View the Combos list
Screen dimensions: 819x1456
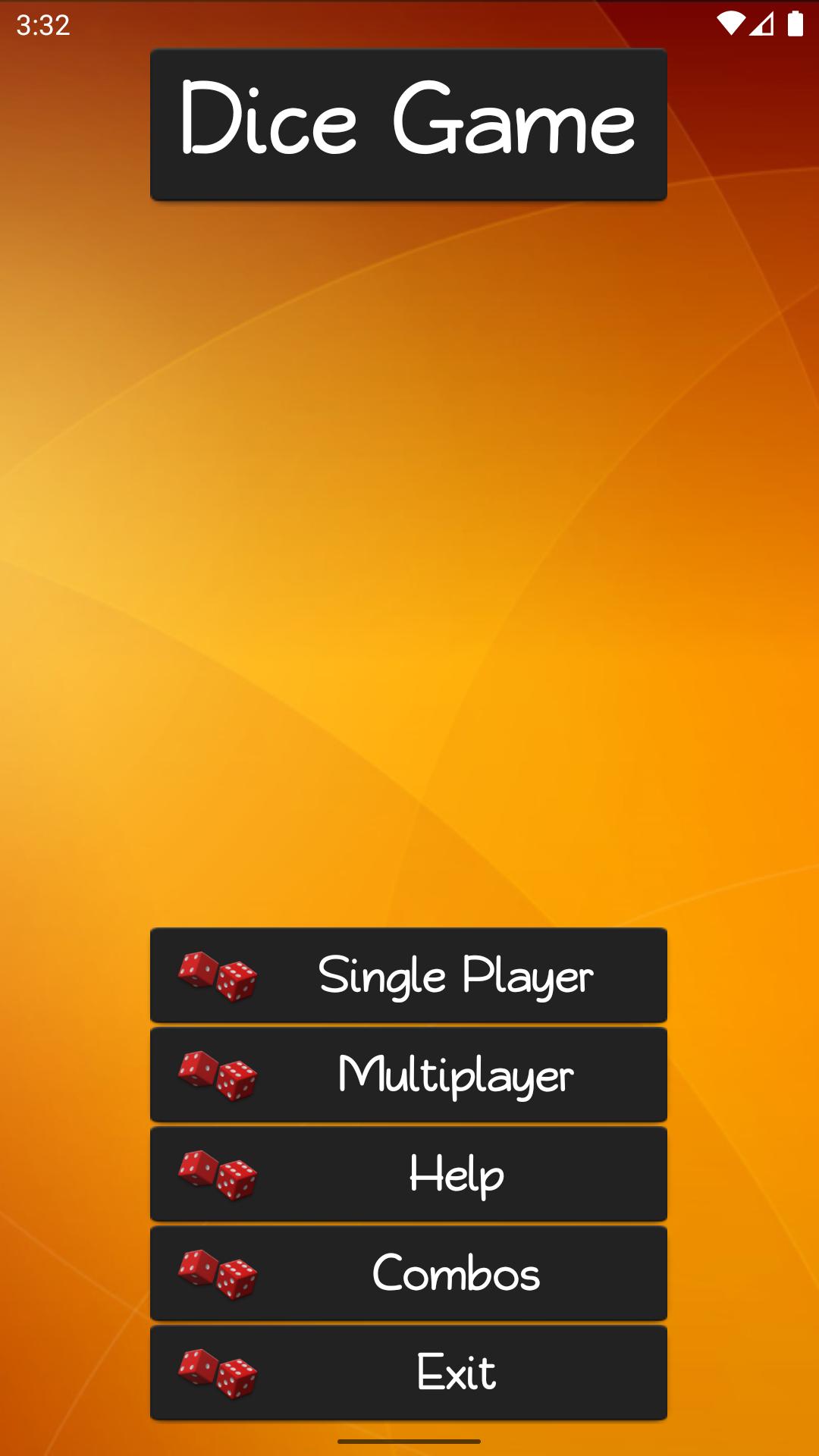(x=409, y=1273)
